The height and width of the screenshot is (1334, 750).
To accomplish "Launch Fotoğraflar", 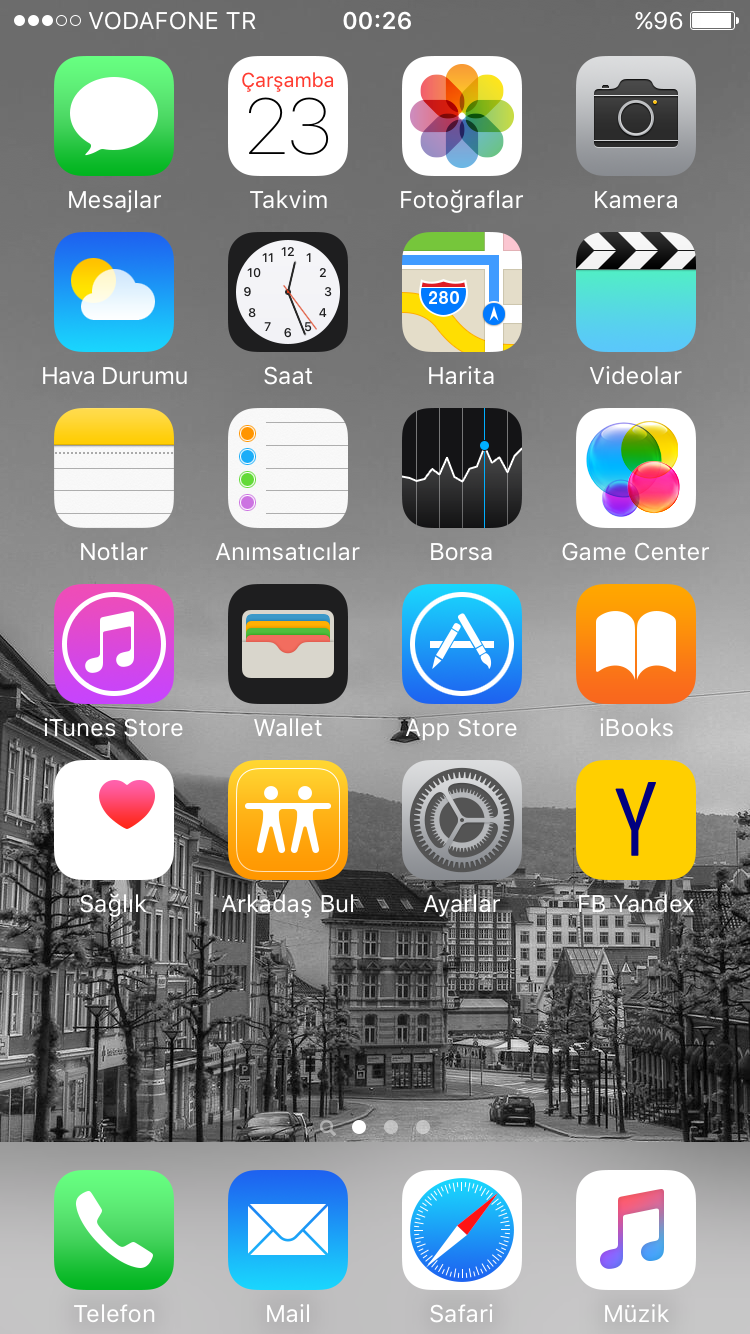I will (461, 116).
